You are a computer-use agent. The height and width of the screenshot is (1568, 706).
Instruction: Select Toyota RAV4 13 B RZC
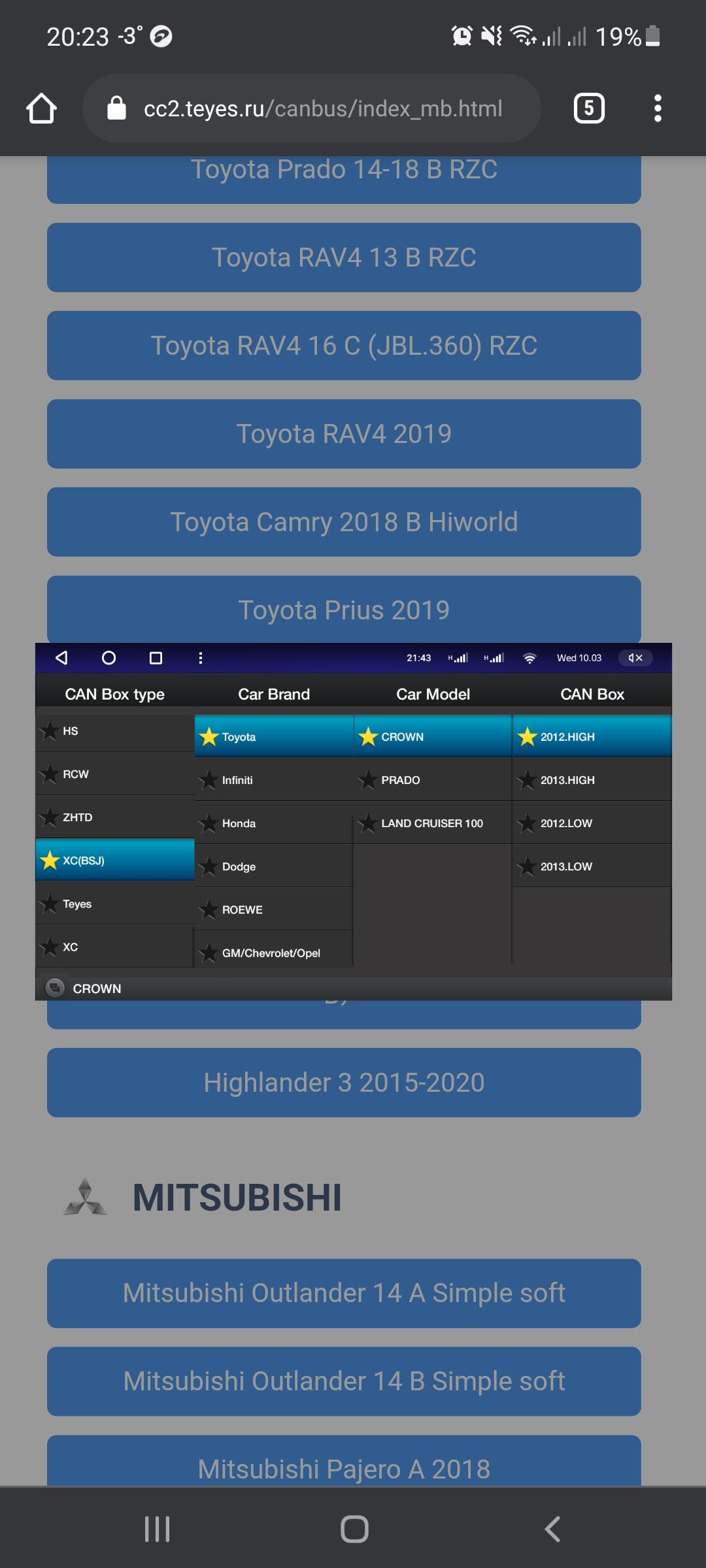tap(344, 257)
